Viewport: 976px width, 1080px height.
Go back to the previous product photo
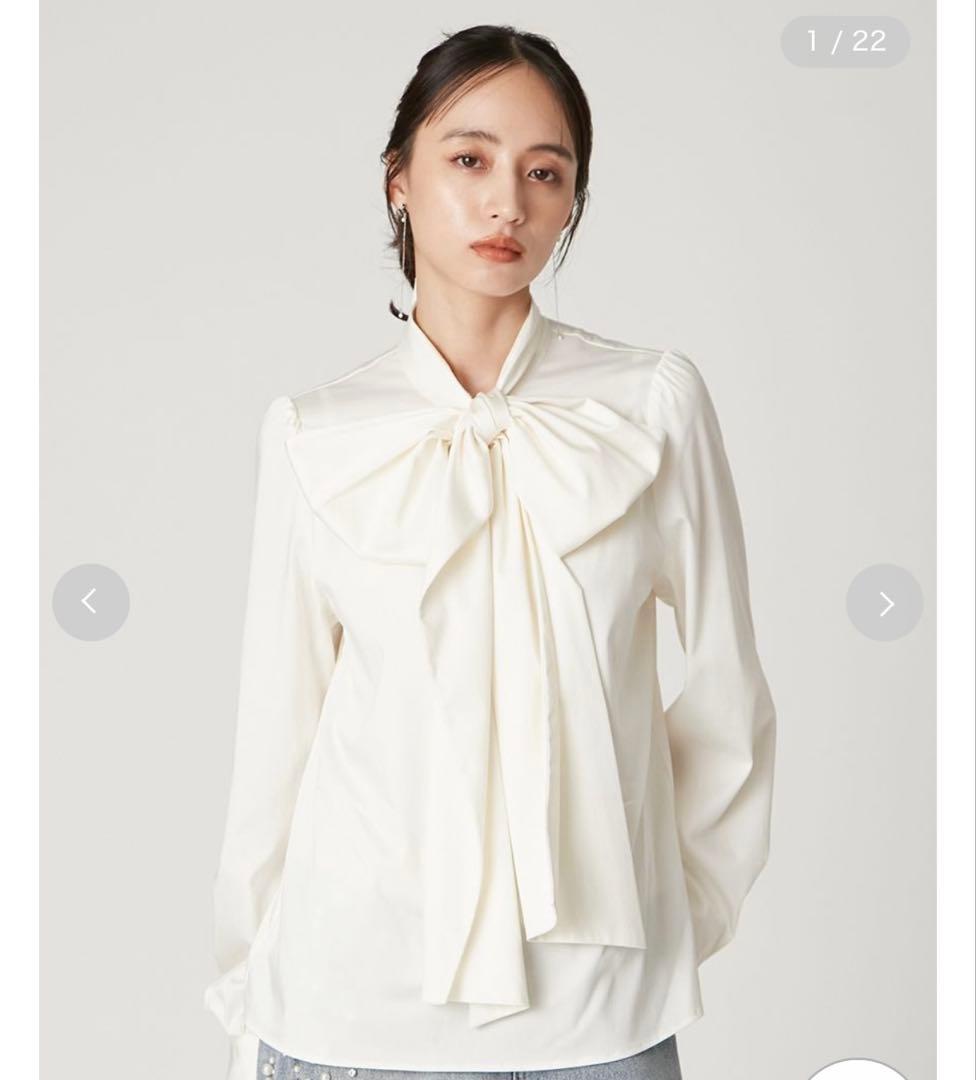[x=91, y=602]
